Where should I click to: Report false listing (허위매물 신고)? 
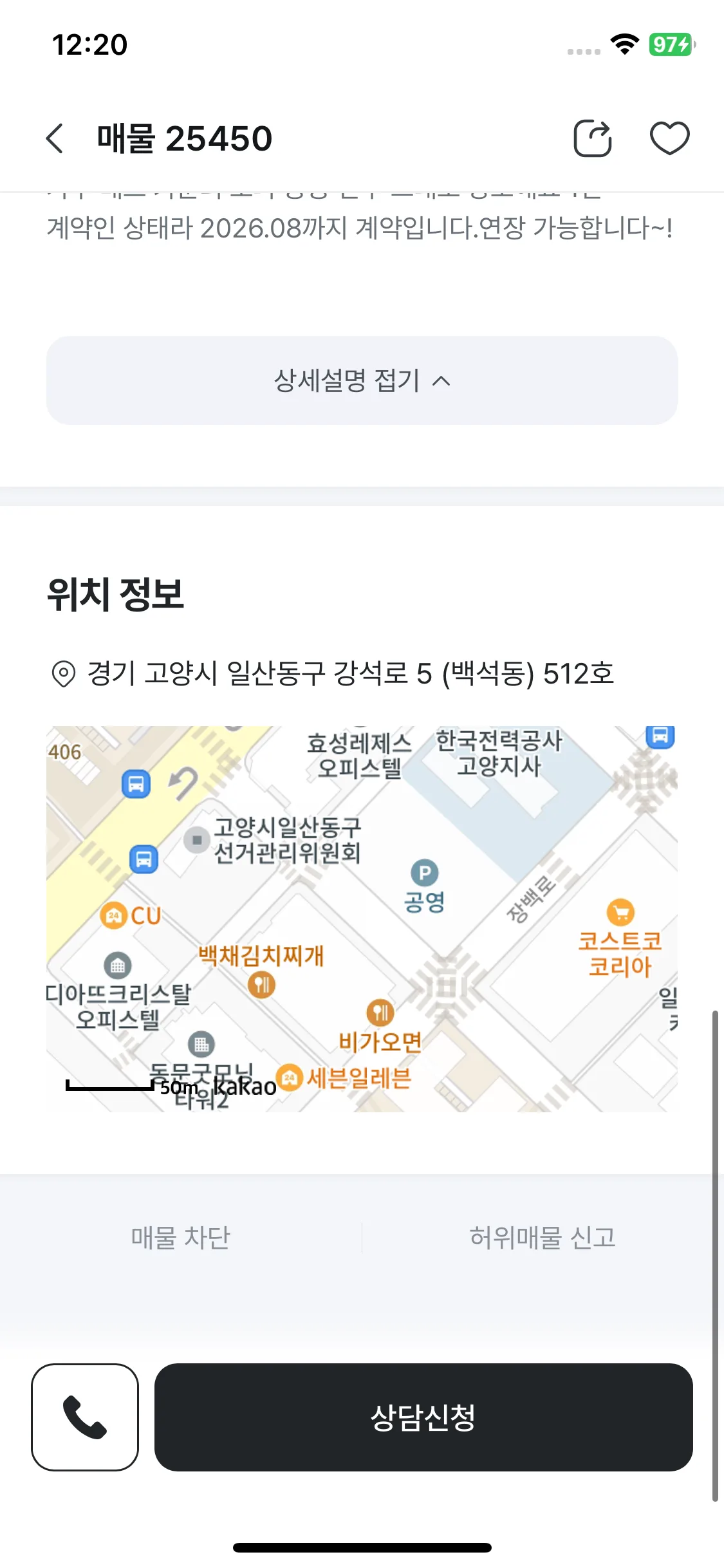pyautogui.click(x=543, y=1237)
